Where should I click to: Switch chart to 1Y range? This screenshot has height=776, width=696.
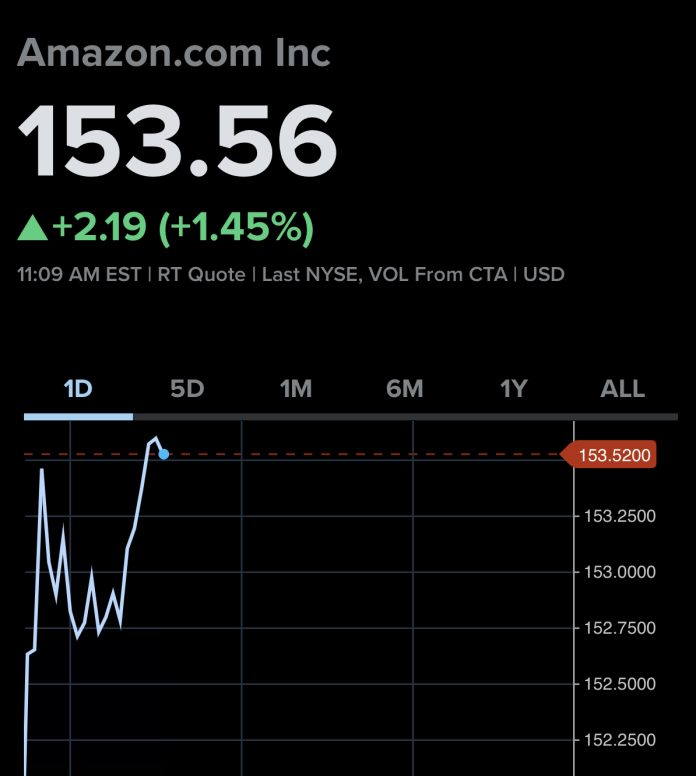pos(513,389)
